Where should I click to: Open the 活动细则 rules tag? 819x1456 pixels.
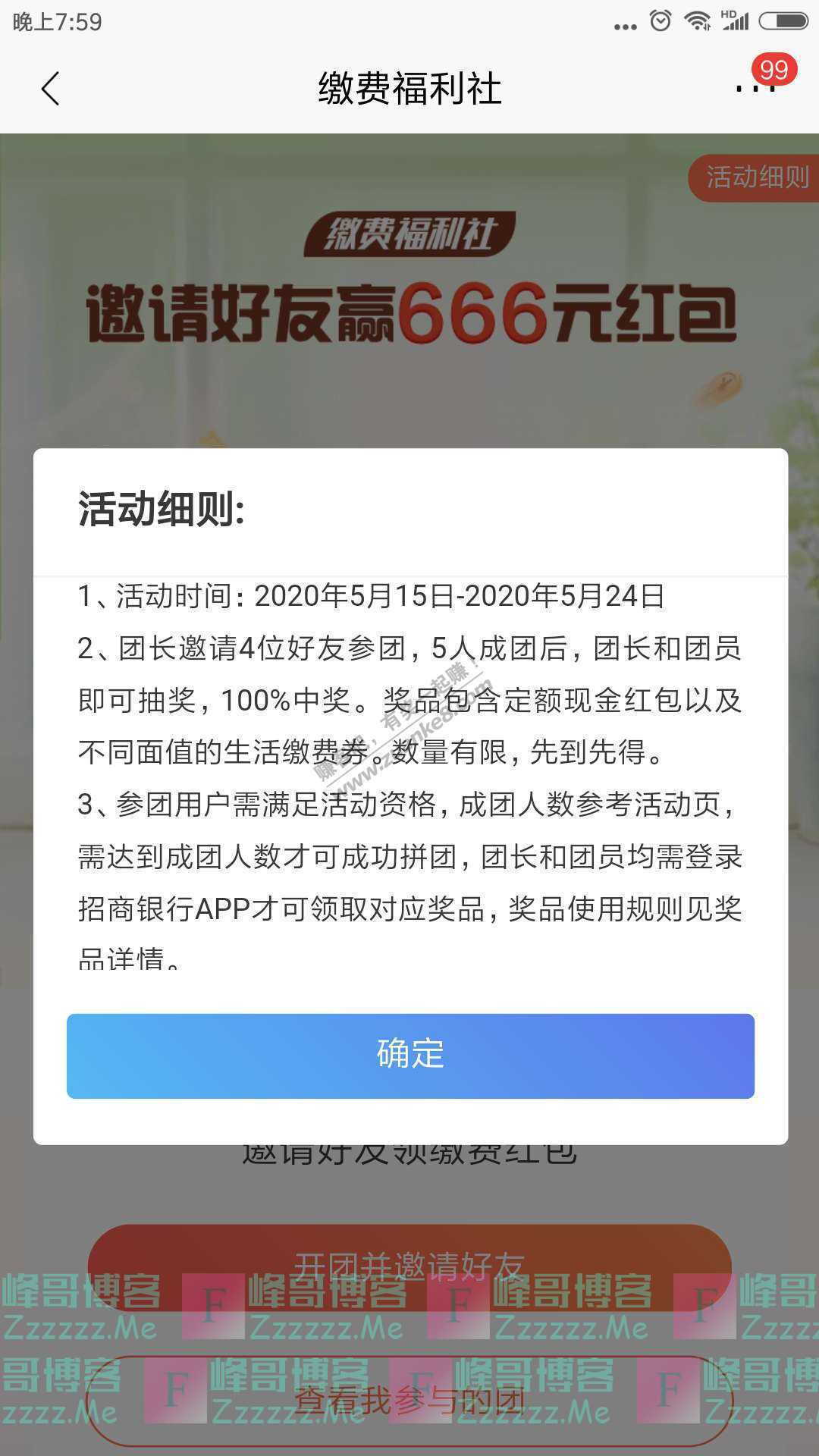pyautogui.click(x=755, y=177)
